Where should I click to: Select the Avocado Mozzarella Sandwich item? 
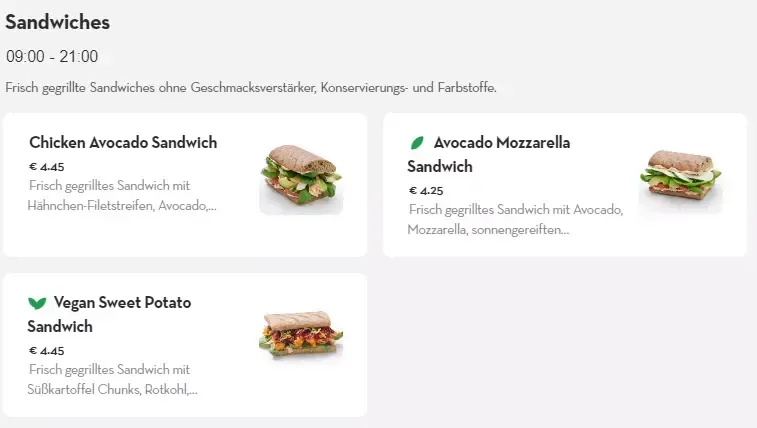click(564, 184)
